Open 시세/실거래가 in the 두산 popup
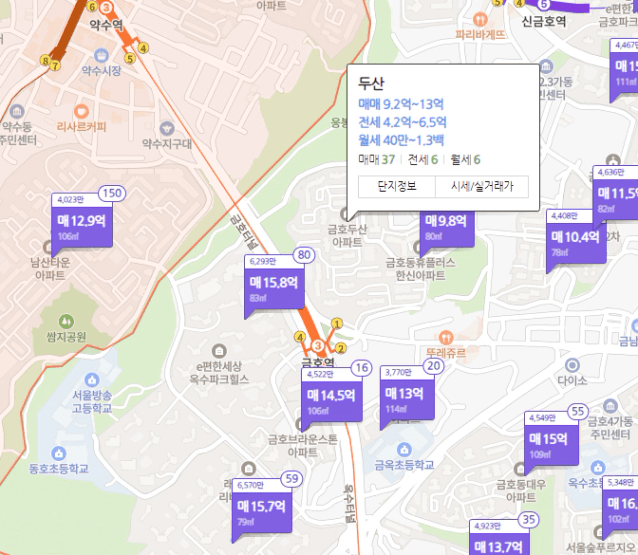This screenshot has width=638, height=555. [482, 186]
